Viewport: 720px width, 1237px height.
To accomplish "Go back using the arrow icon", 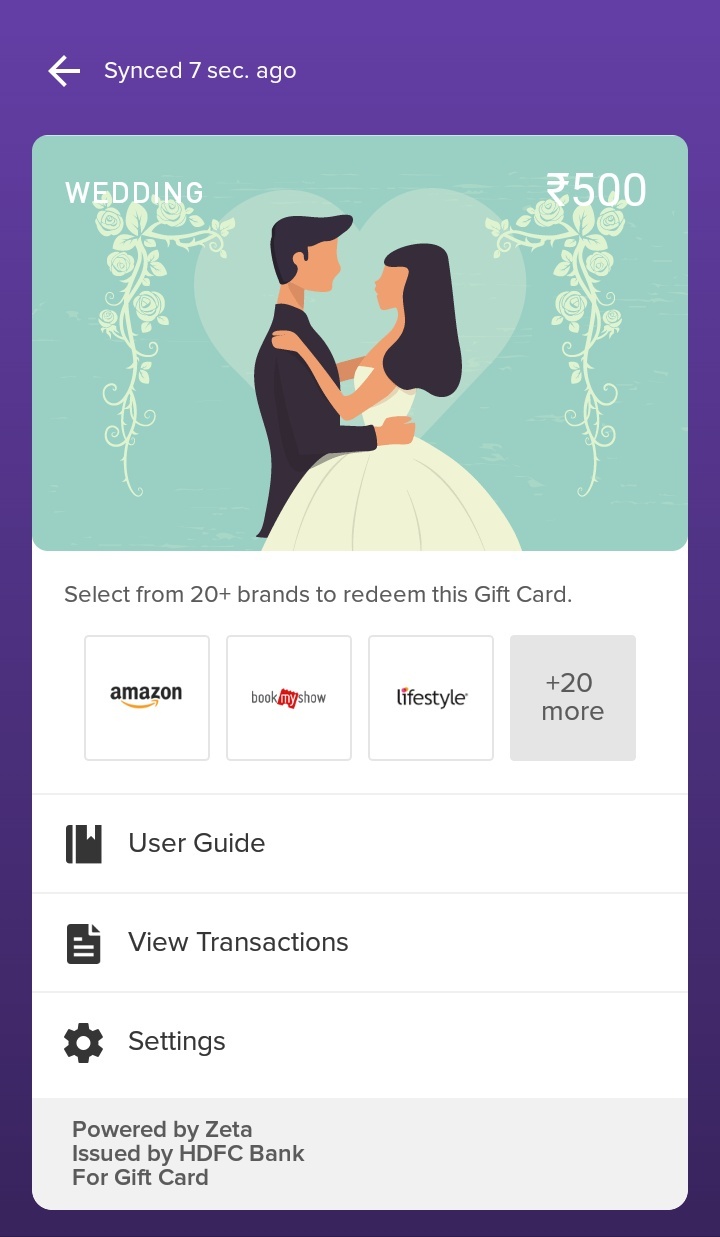I will click(64, 71).
